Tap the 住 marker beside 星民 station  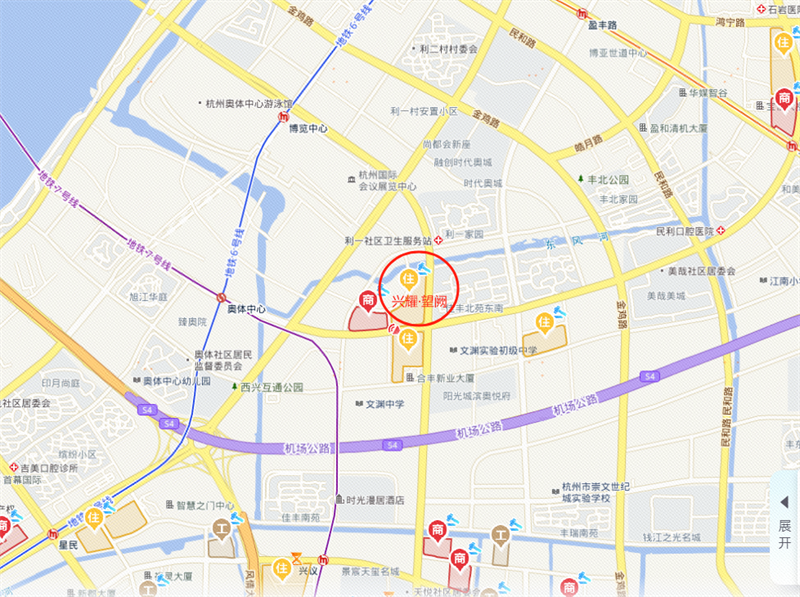point(95,517)
